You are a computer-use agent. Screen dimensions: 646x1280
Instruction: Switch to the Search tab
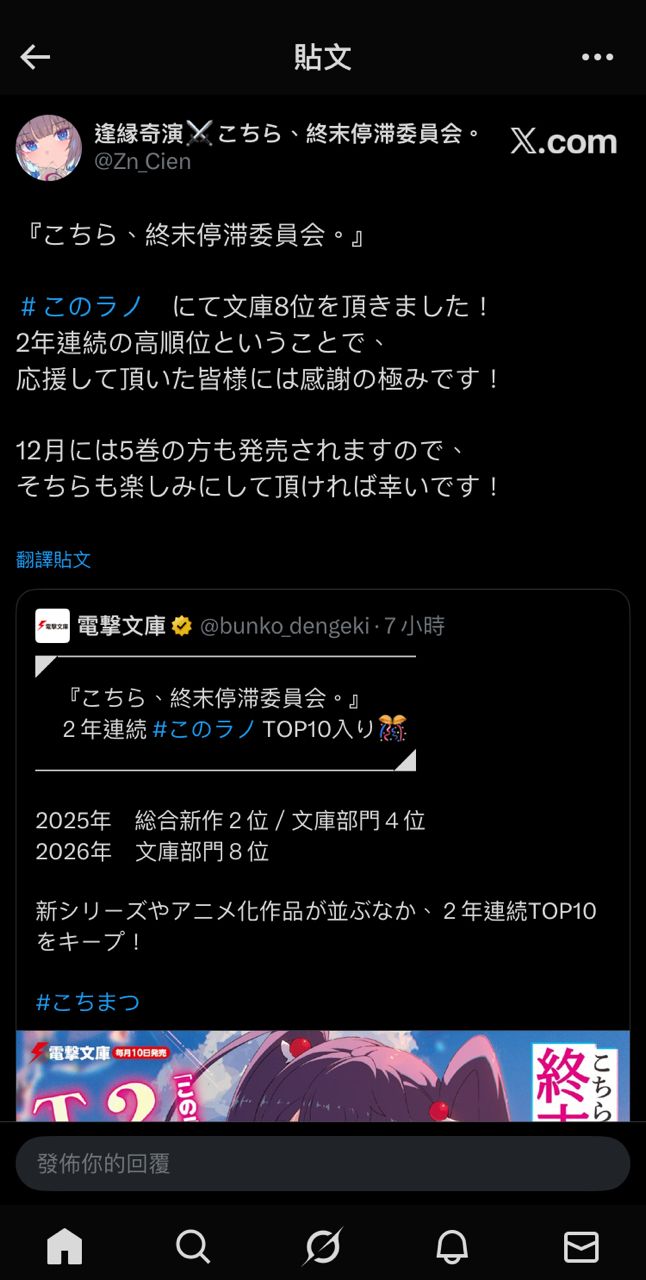pos(193,1246)
